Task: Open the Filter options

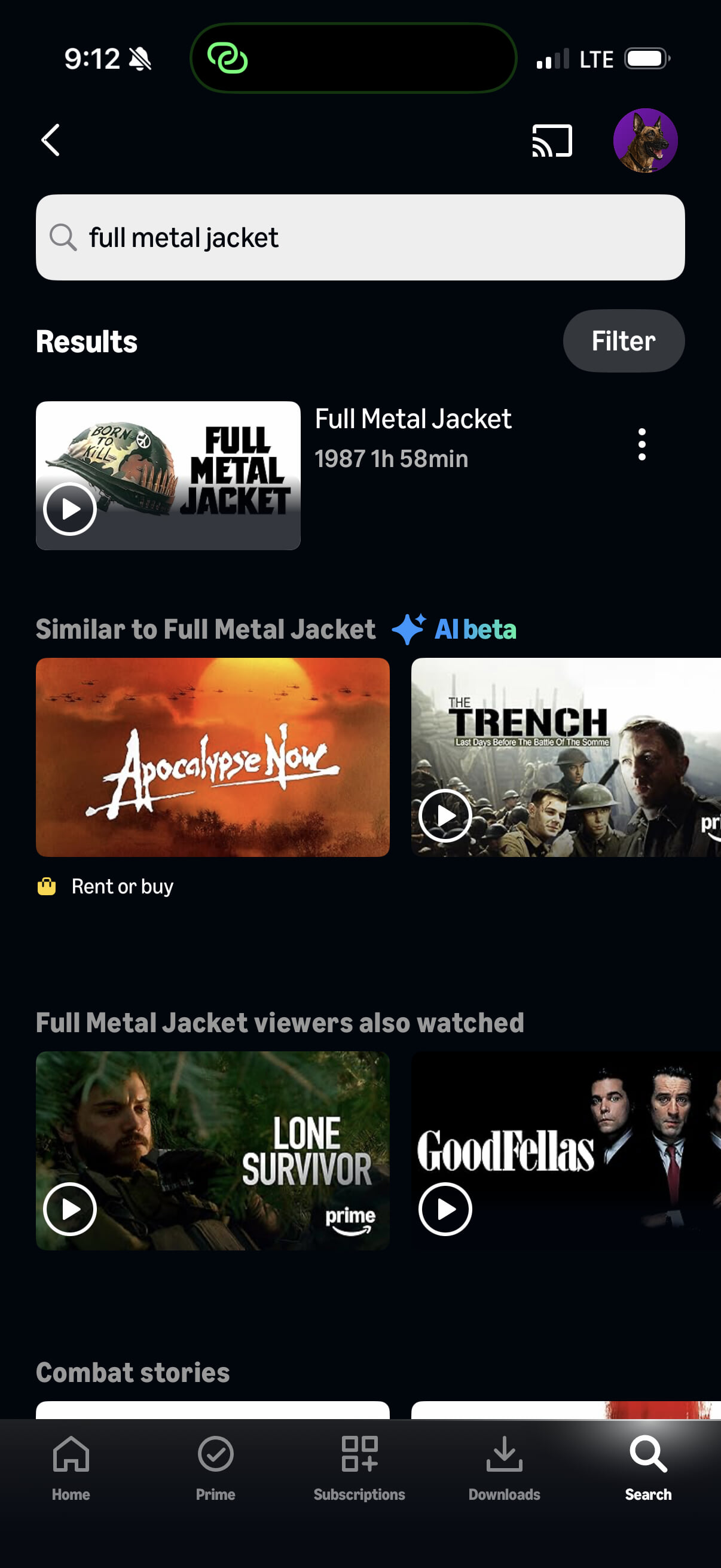Action: coord(623,341)
